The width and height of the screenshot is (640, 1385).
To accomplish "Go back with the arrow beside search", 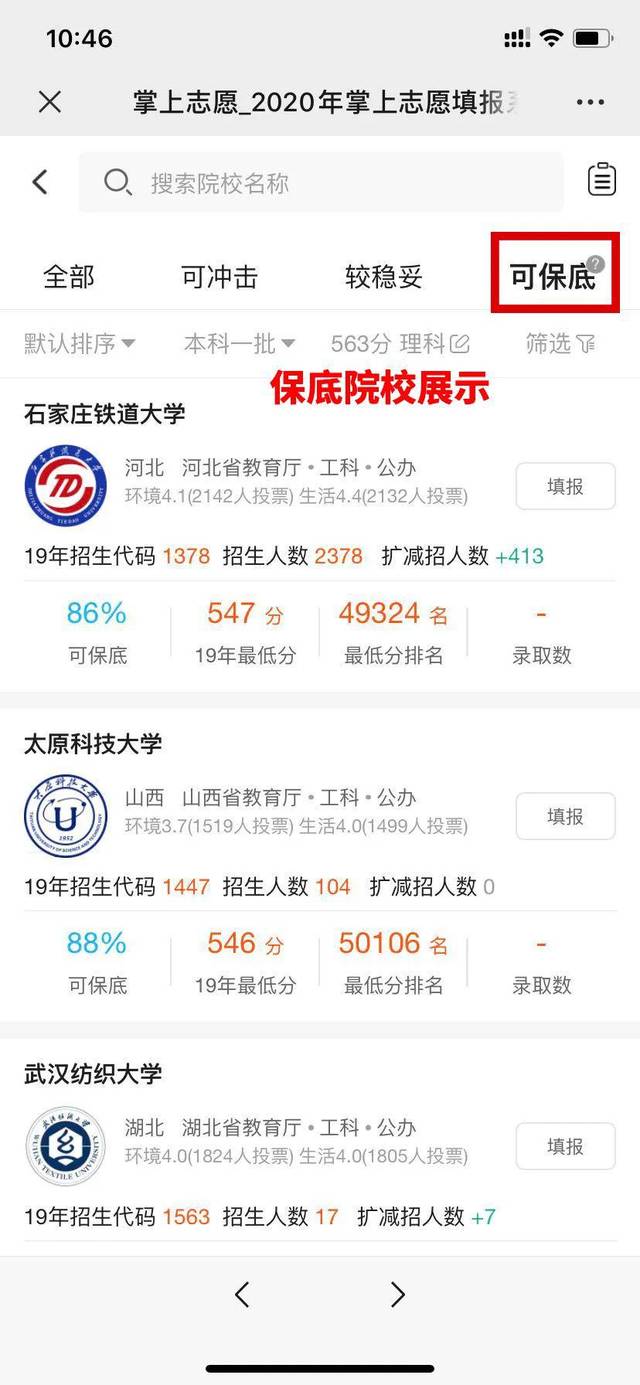I will [40, 182].
